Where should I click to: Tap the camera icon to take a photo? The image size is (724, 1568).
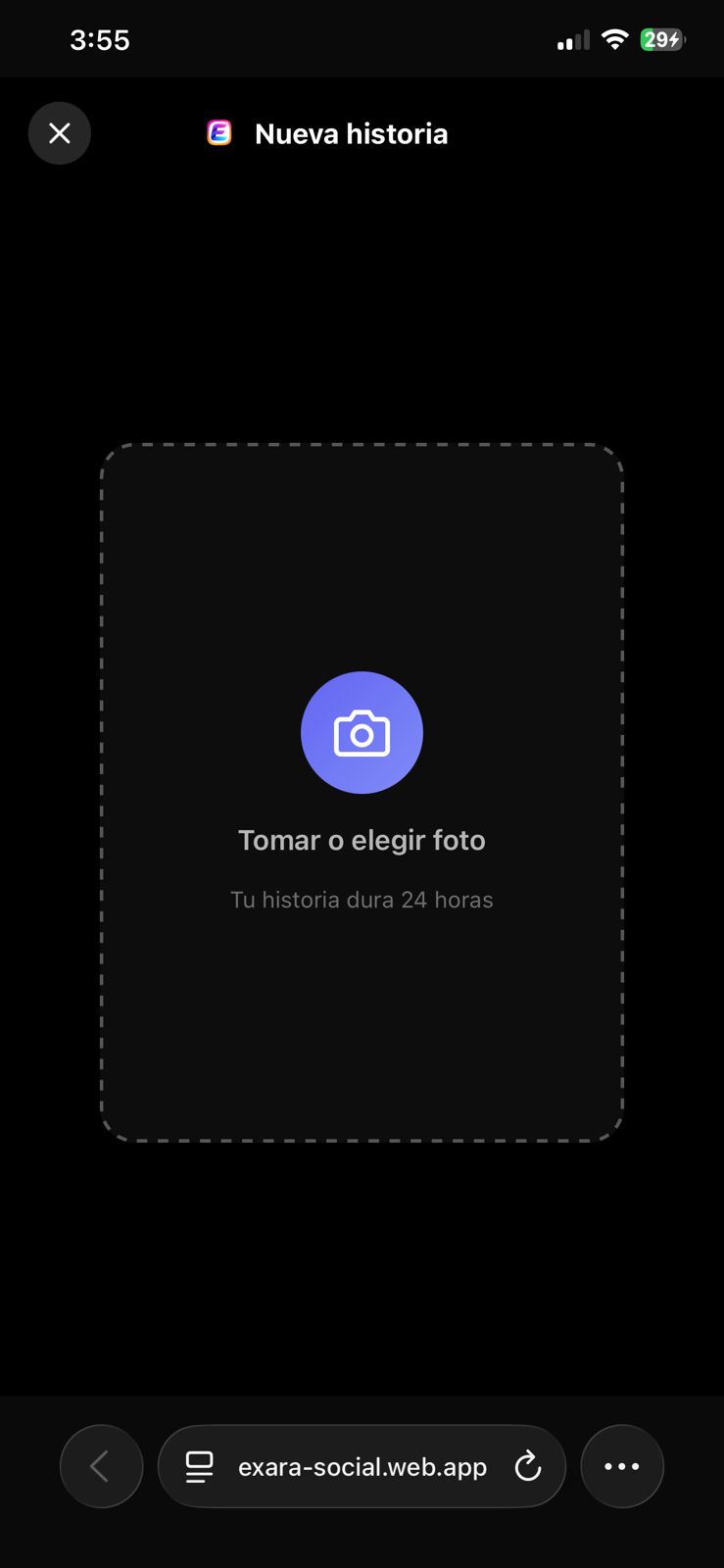coord(362,732)
